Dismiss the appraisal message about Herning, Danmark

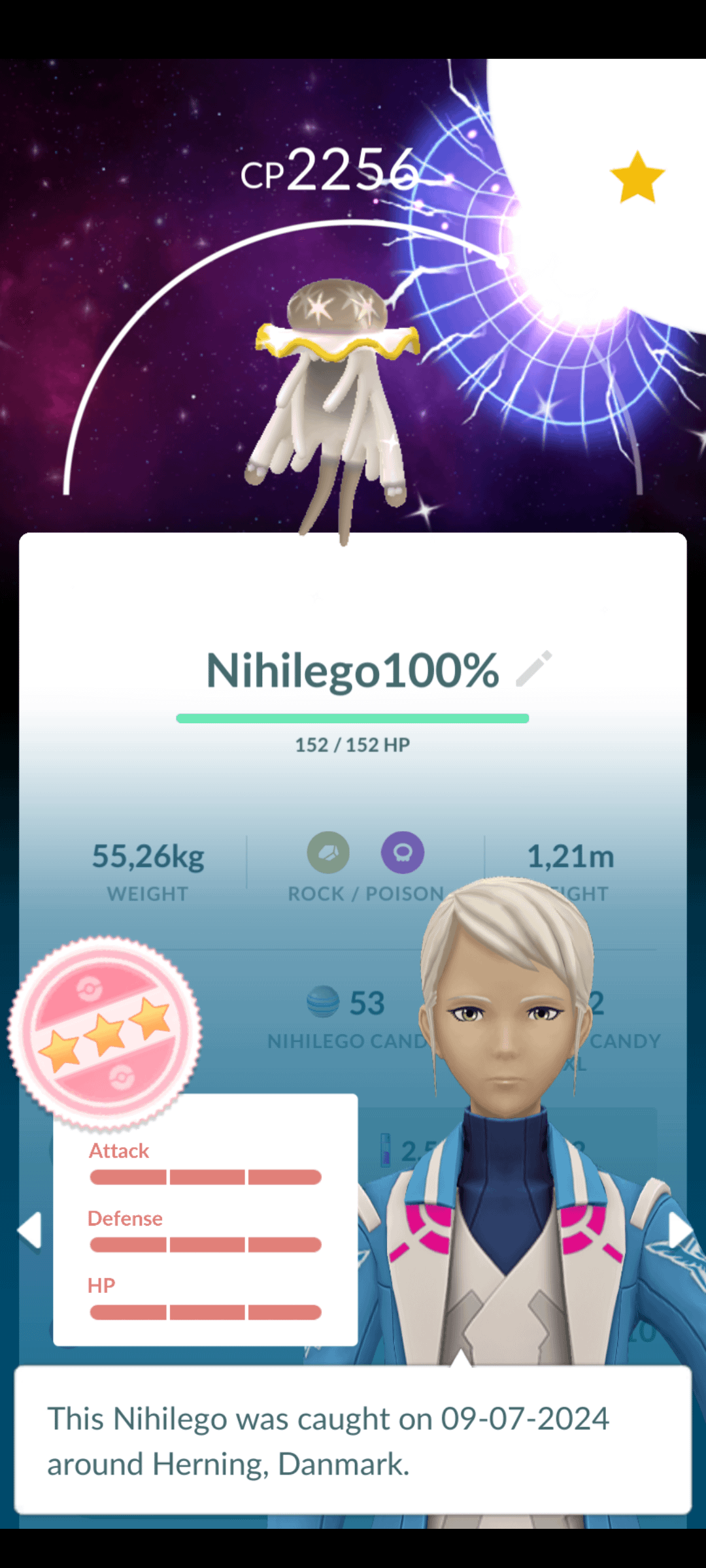(353, 1440)
